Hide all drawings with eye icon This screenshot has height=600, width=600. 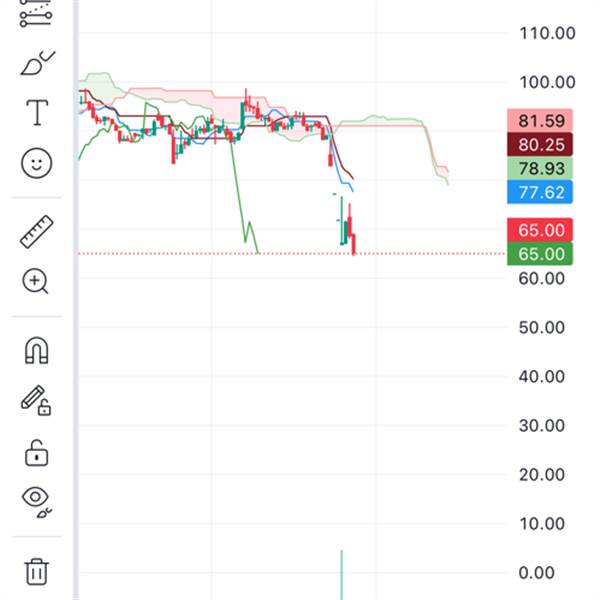coord(37,500)
